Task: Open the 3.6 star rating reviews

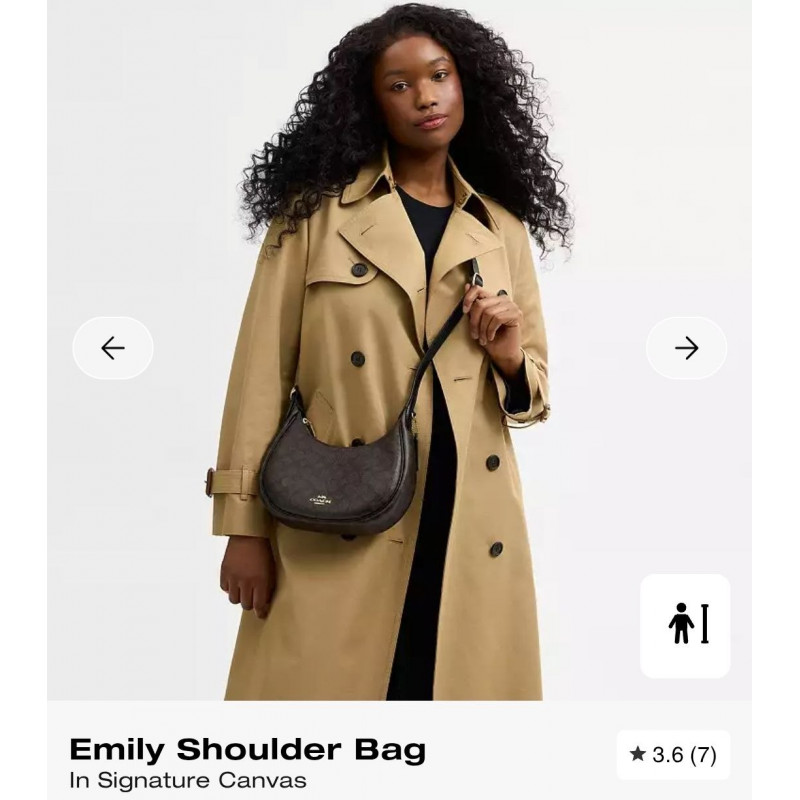Action: (673, 755)
